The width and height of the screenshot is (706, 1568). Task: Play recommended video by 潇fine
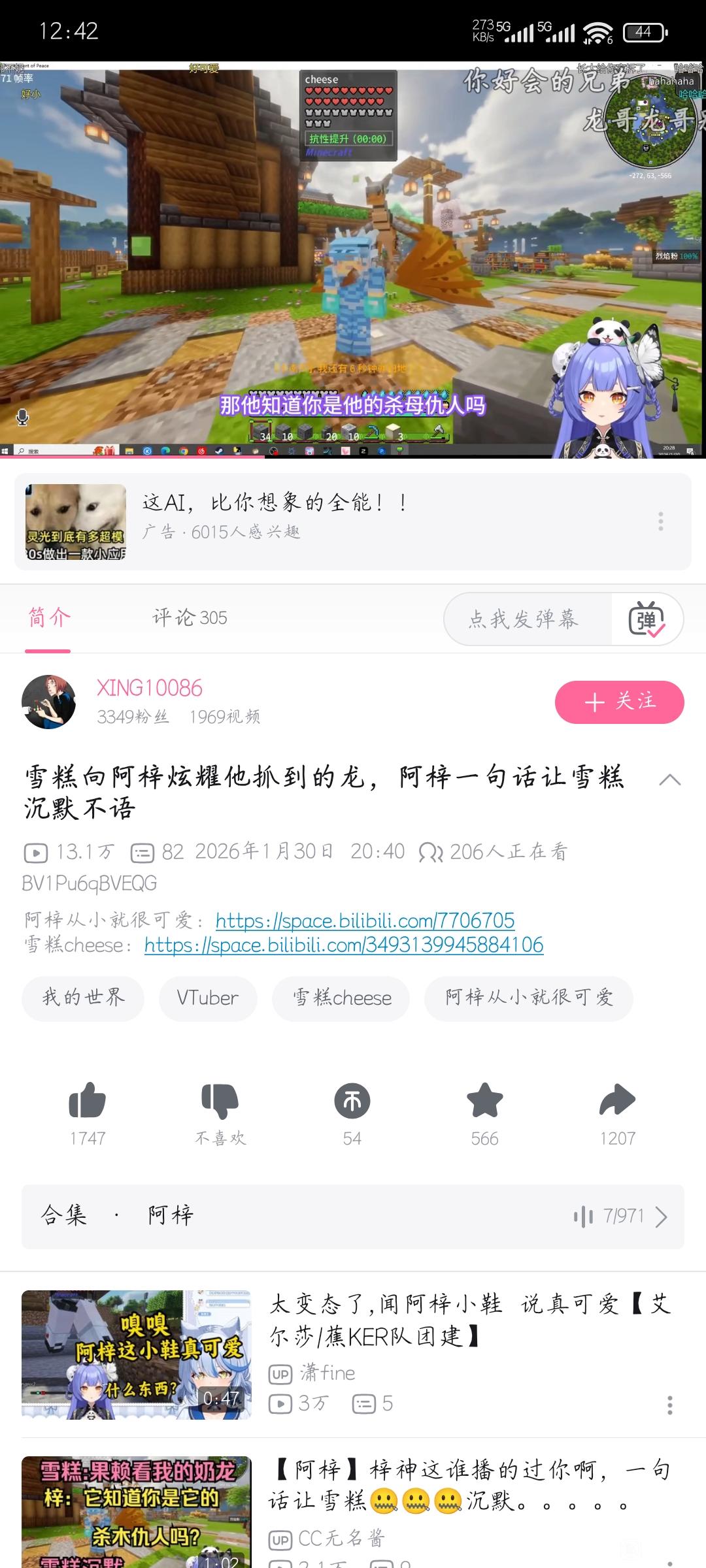coord(136,1354)
